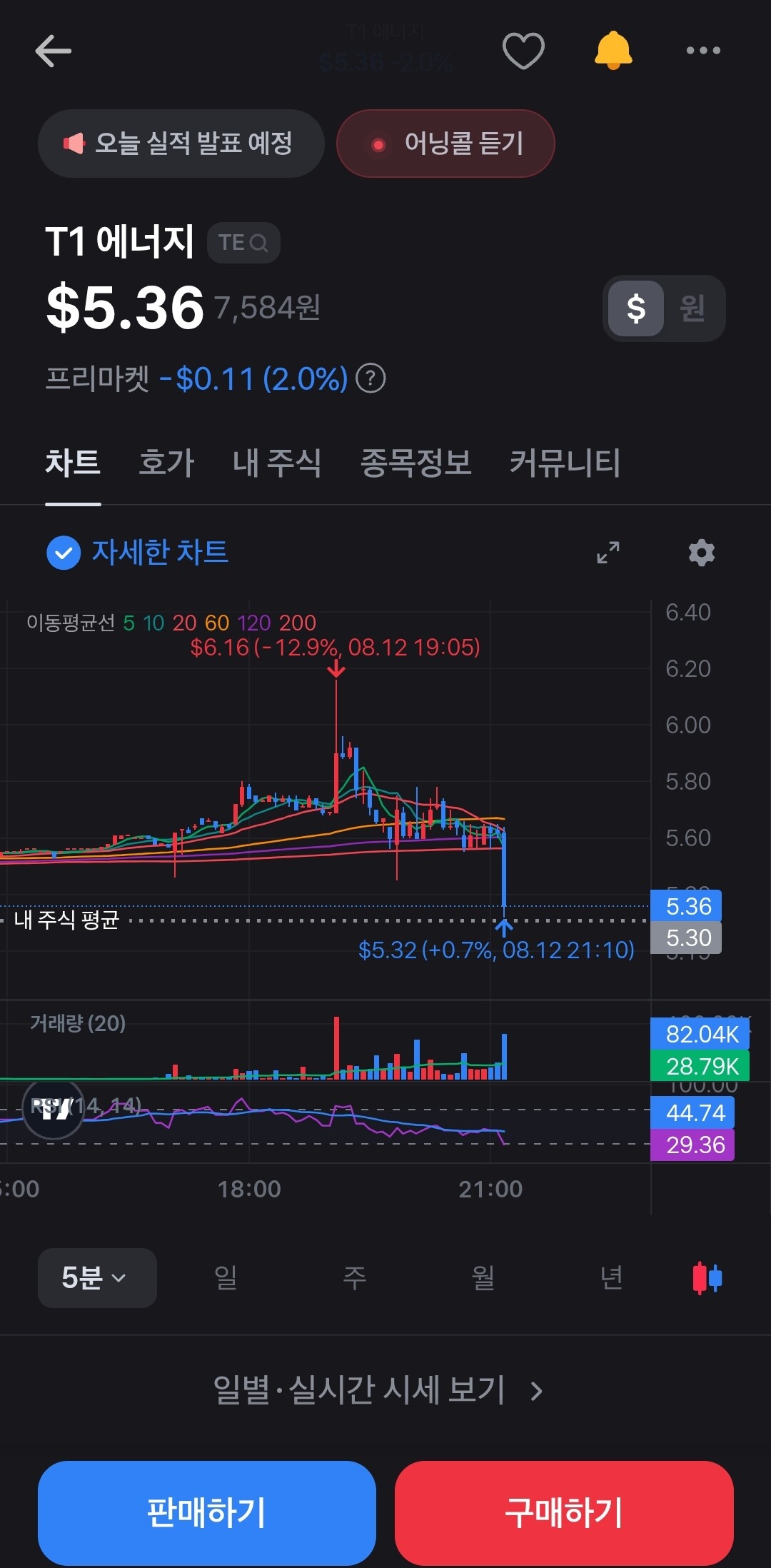Switch to the 호가 tab
Image resolution: width=771 pixels, height=1568 pixels.
(166, 463)
